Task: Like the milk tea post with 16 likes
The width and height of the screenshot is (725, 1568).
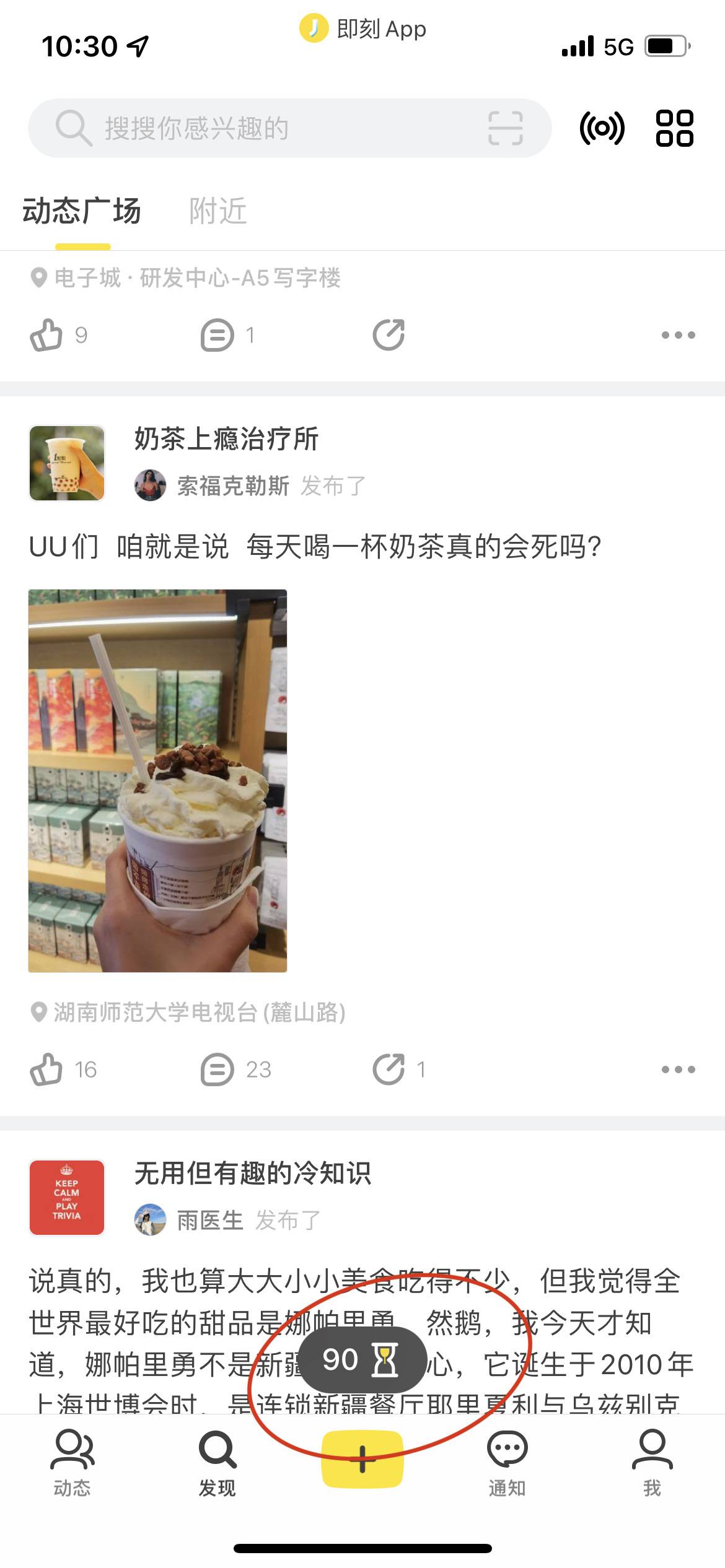Action: coord(47,1069)
